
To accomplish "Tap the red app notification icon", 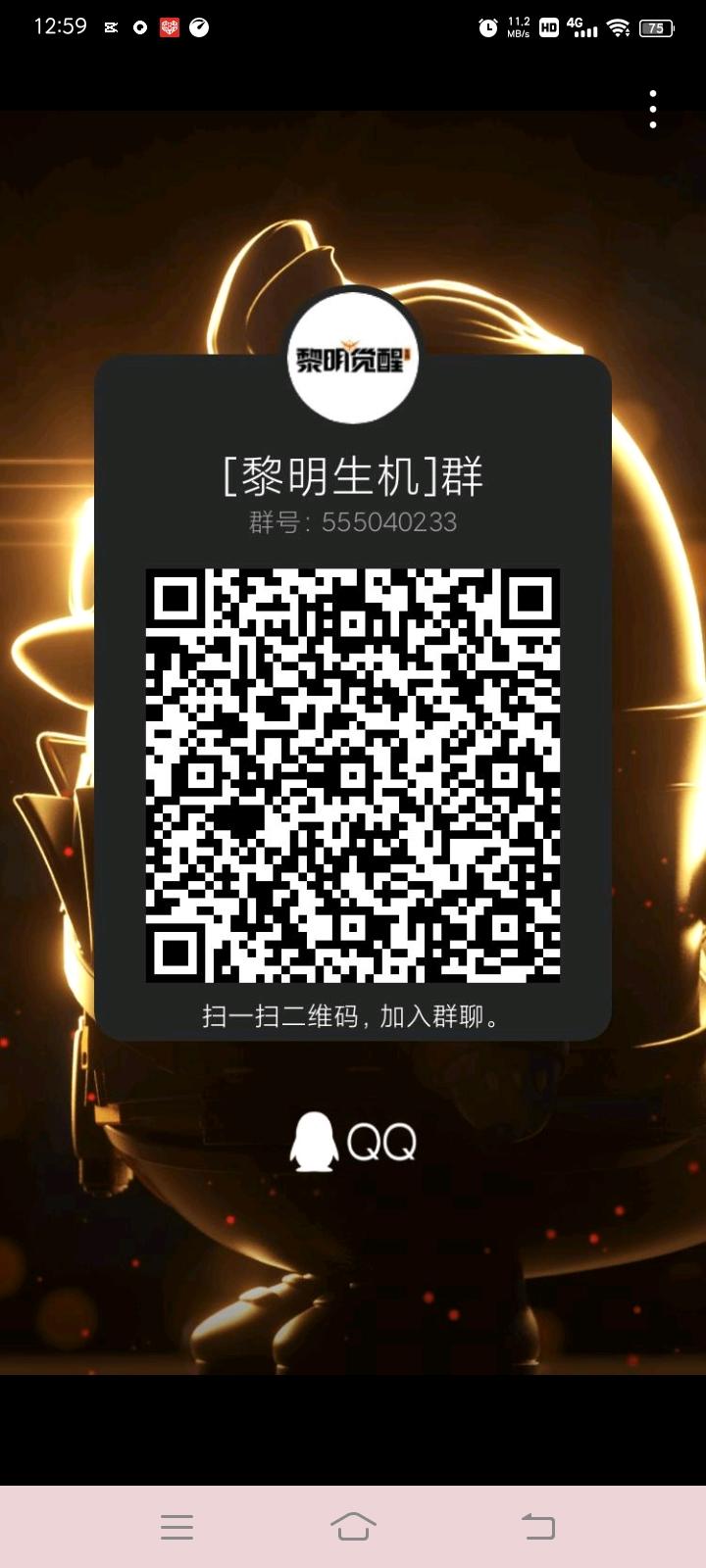I will pyautogui.click(x=169, y=27).
